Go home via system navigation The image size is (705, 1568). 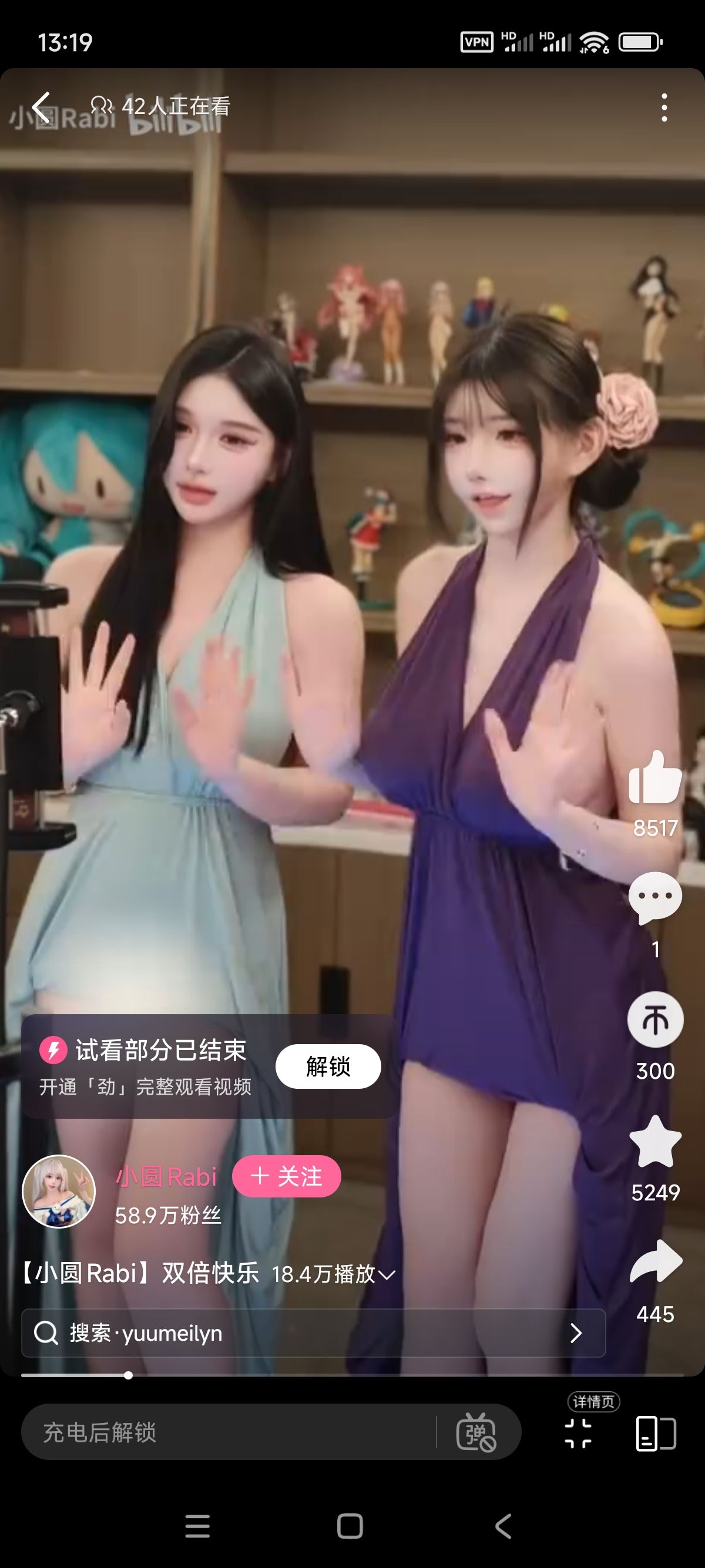pos(350,1526)
